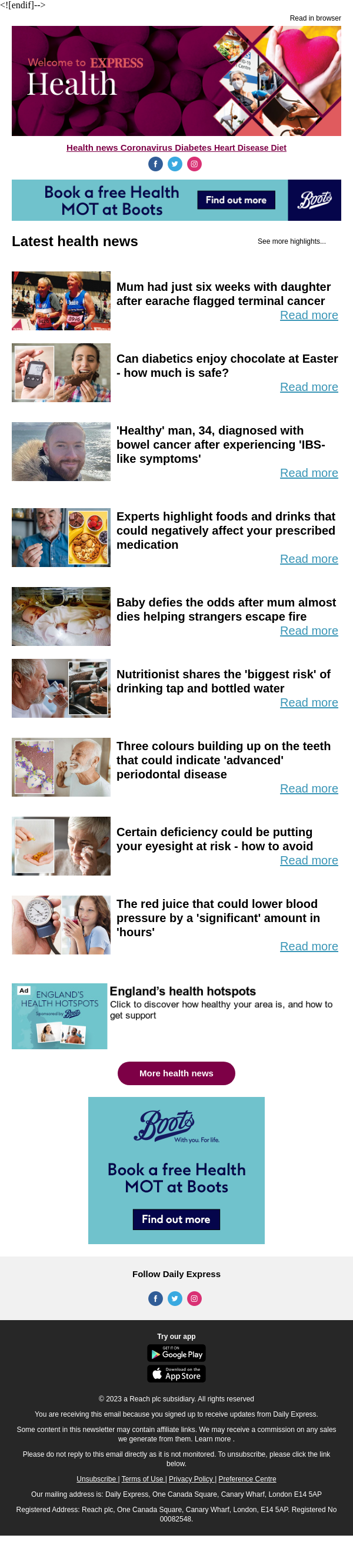Open the Facebook icon below header links
The height and width of the screenshot is (1568, 353).
pyautogui.click(x=155, y=164)
